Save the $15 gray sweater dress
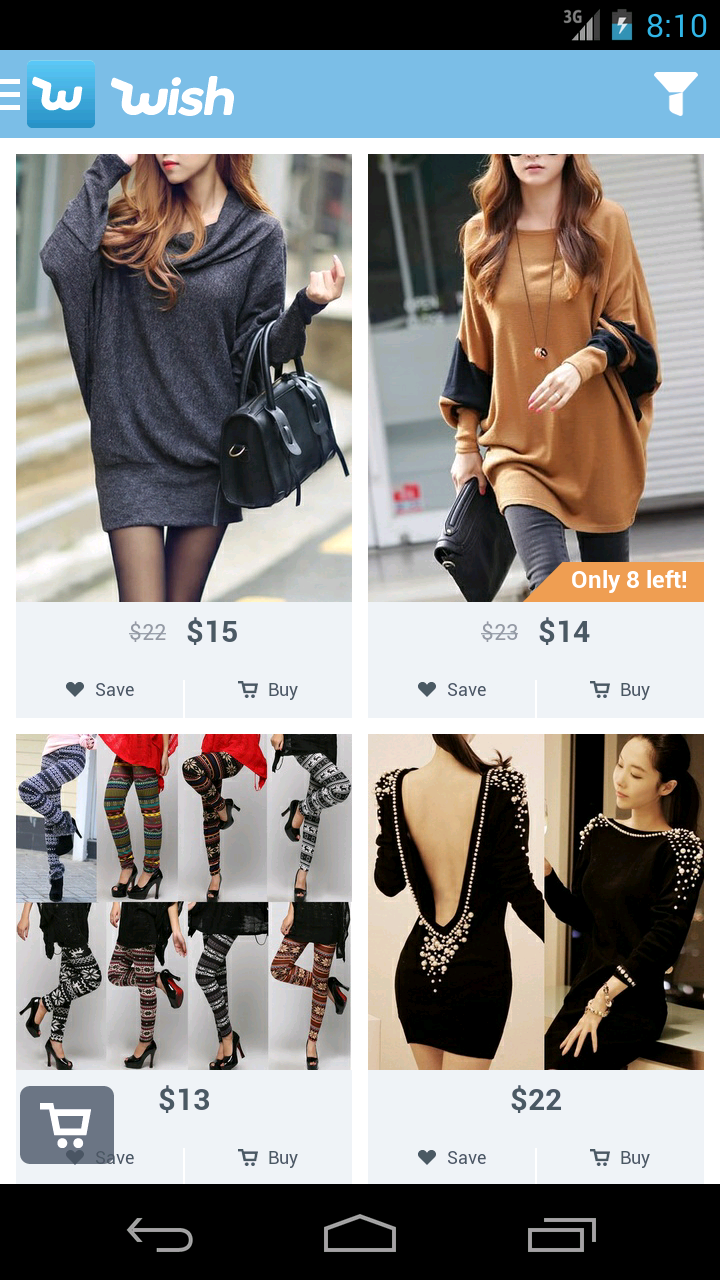 (100, 690)
